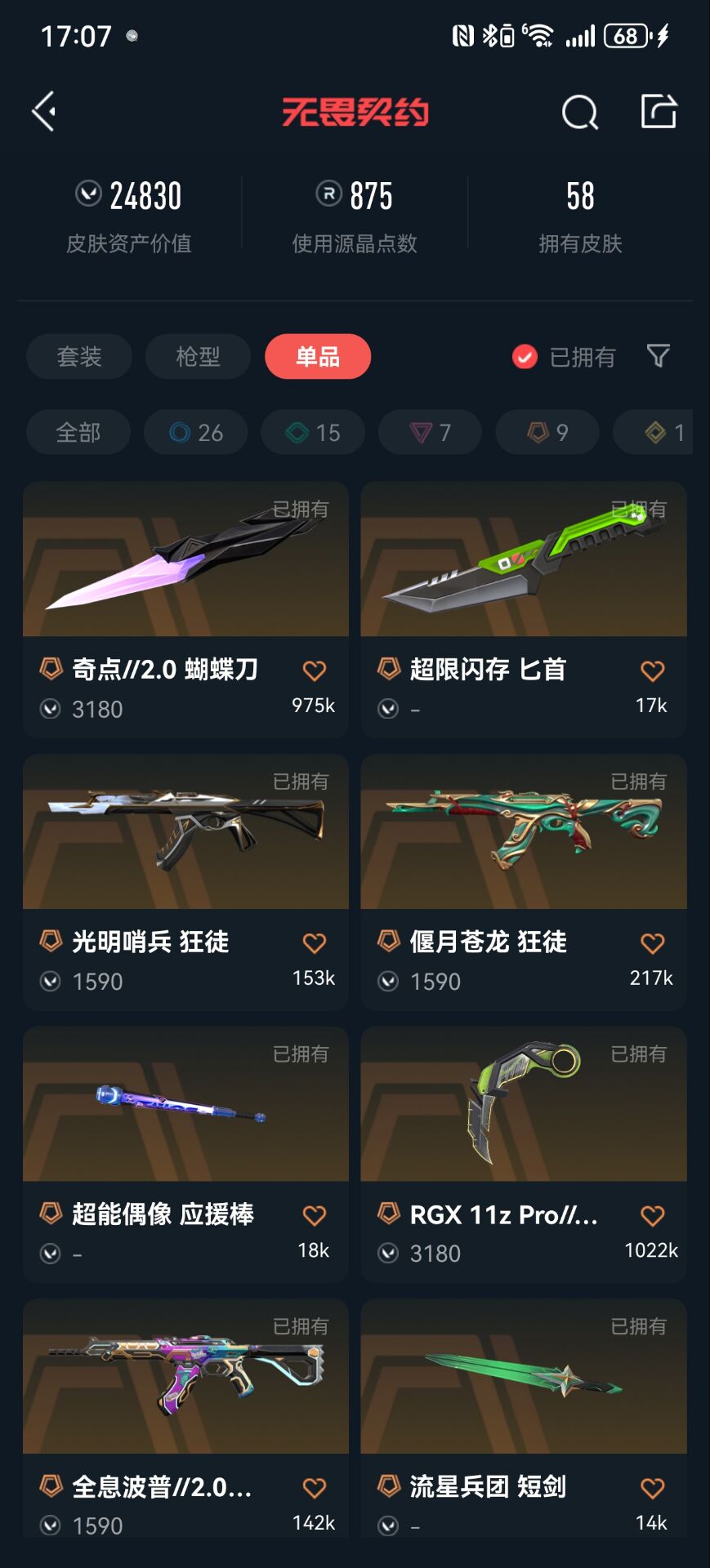Share this skin collection page
Image resolution: width=710 pixels, height=1568 pixels.
click(x=659, y=111)
